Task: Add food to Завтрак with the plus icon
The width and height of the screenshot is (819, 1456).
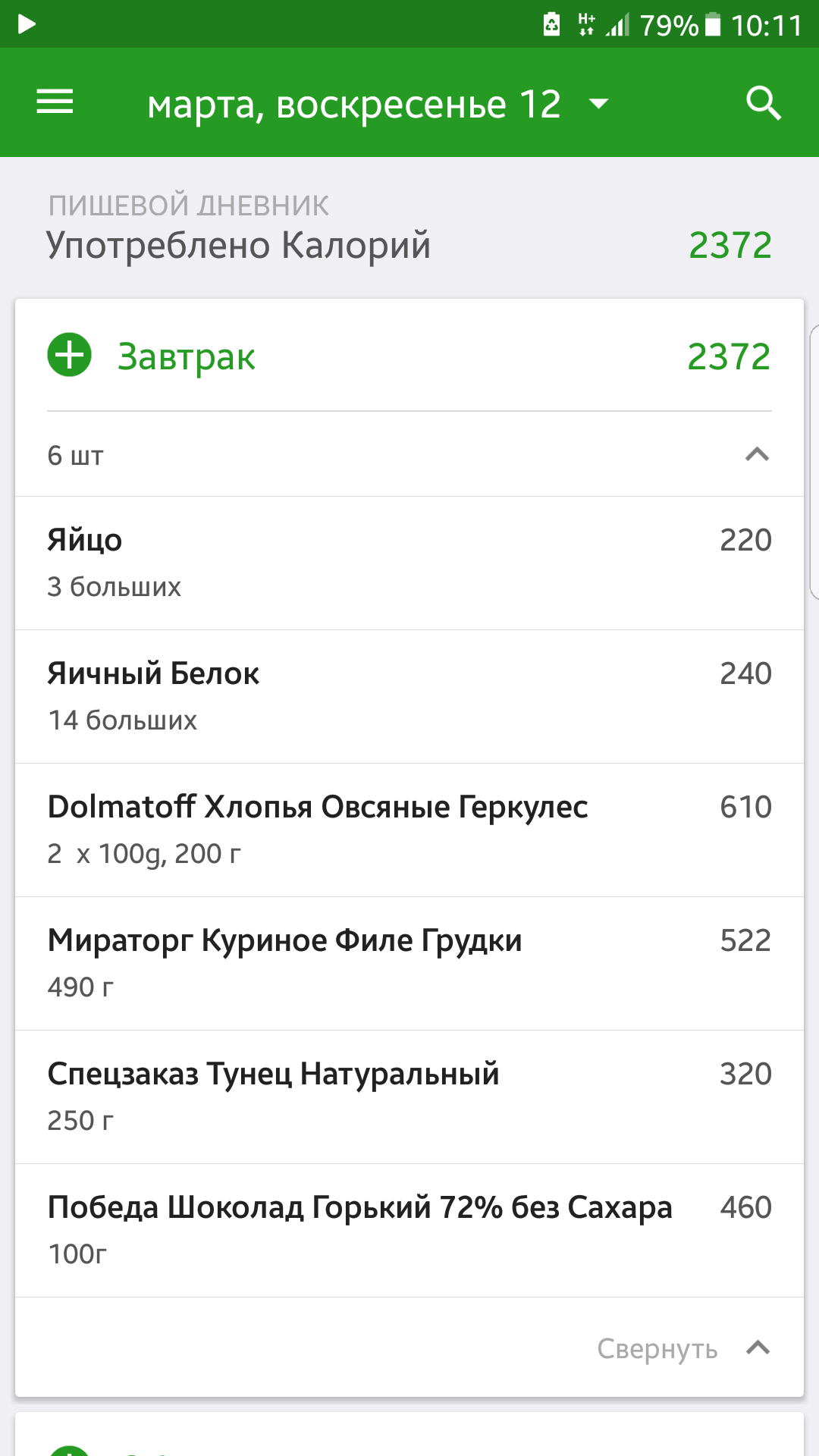Action: pyautogui.click(x=70, y=355)
